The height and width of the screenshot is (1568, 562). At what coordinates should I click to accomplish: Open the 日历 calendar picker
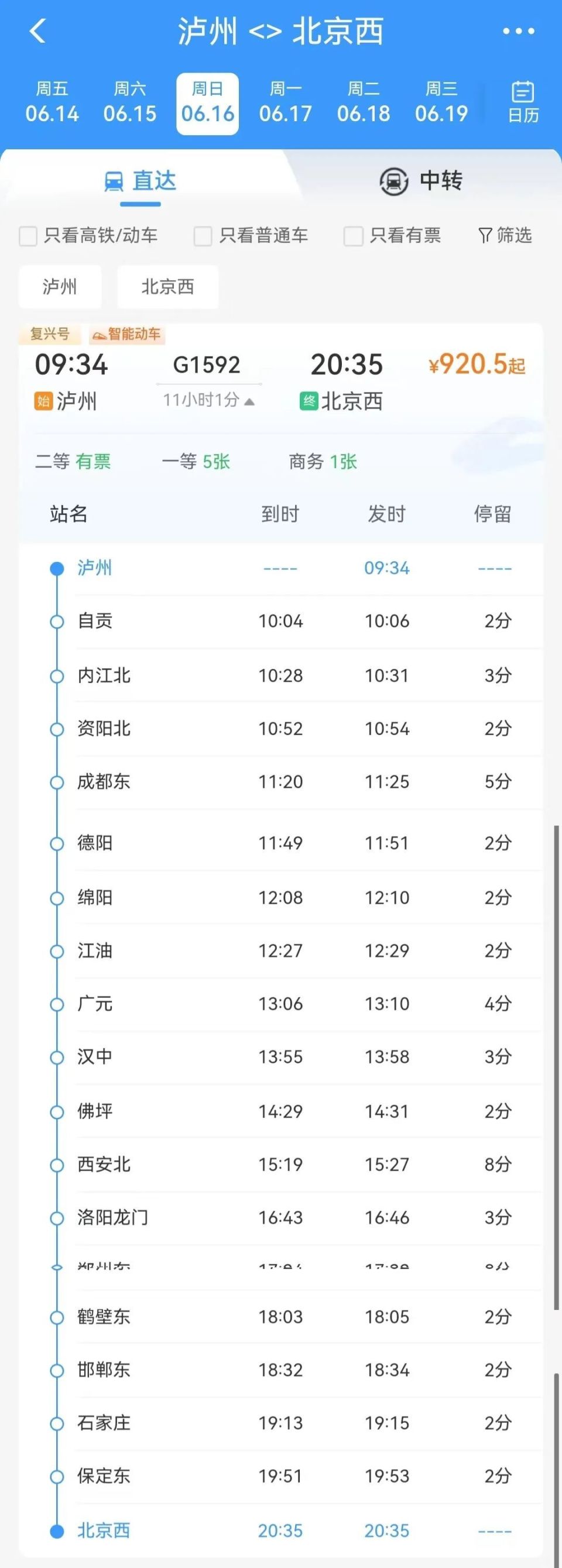click(x=523, y=102)
